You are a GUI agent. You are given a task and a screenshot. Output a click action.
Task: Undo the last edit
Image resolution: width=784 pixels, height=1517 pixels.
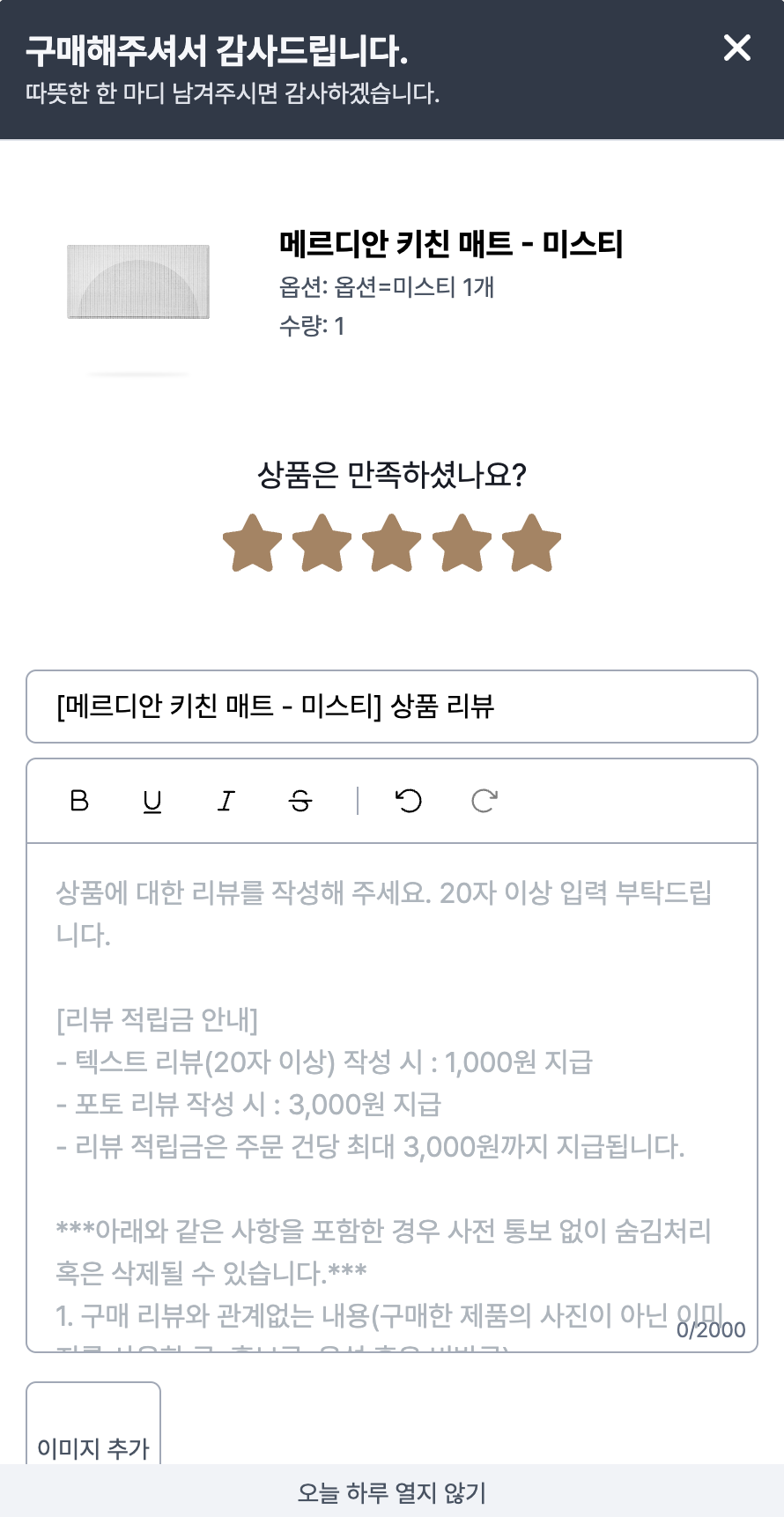coord(409,801)
